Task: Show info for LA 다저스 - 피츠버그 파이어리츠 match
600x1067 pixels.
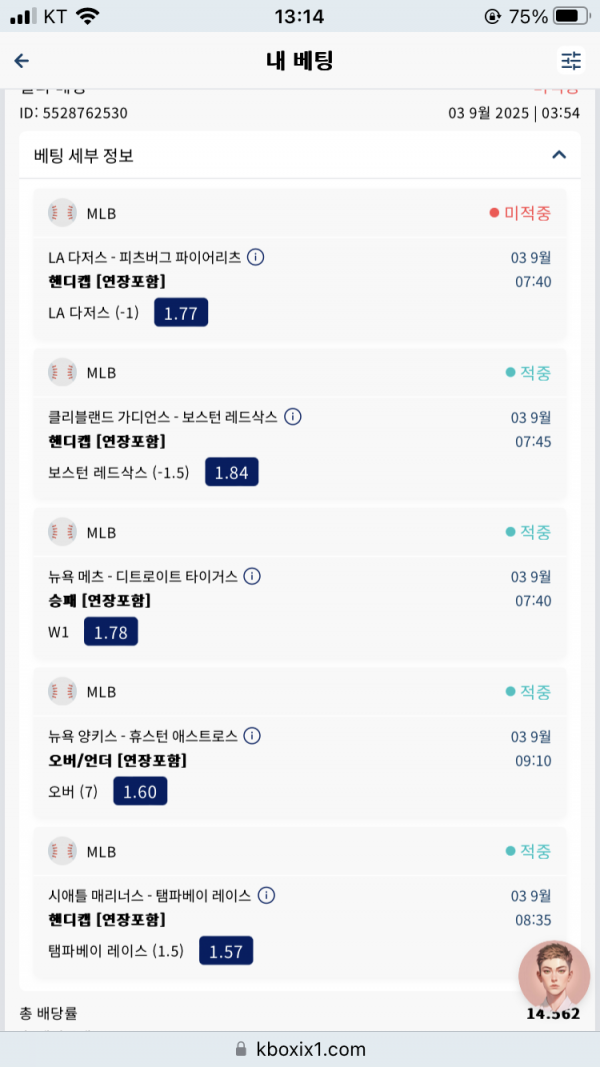Action: [255, 258]
